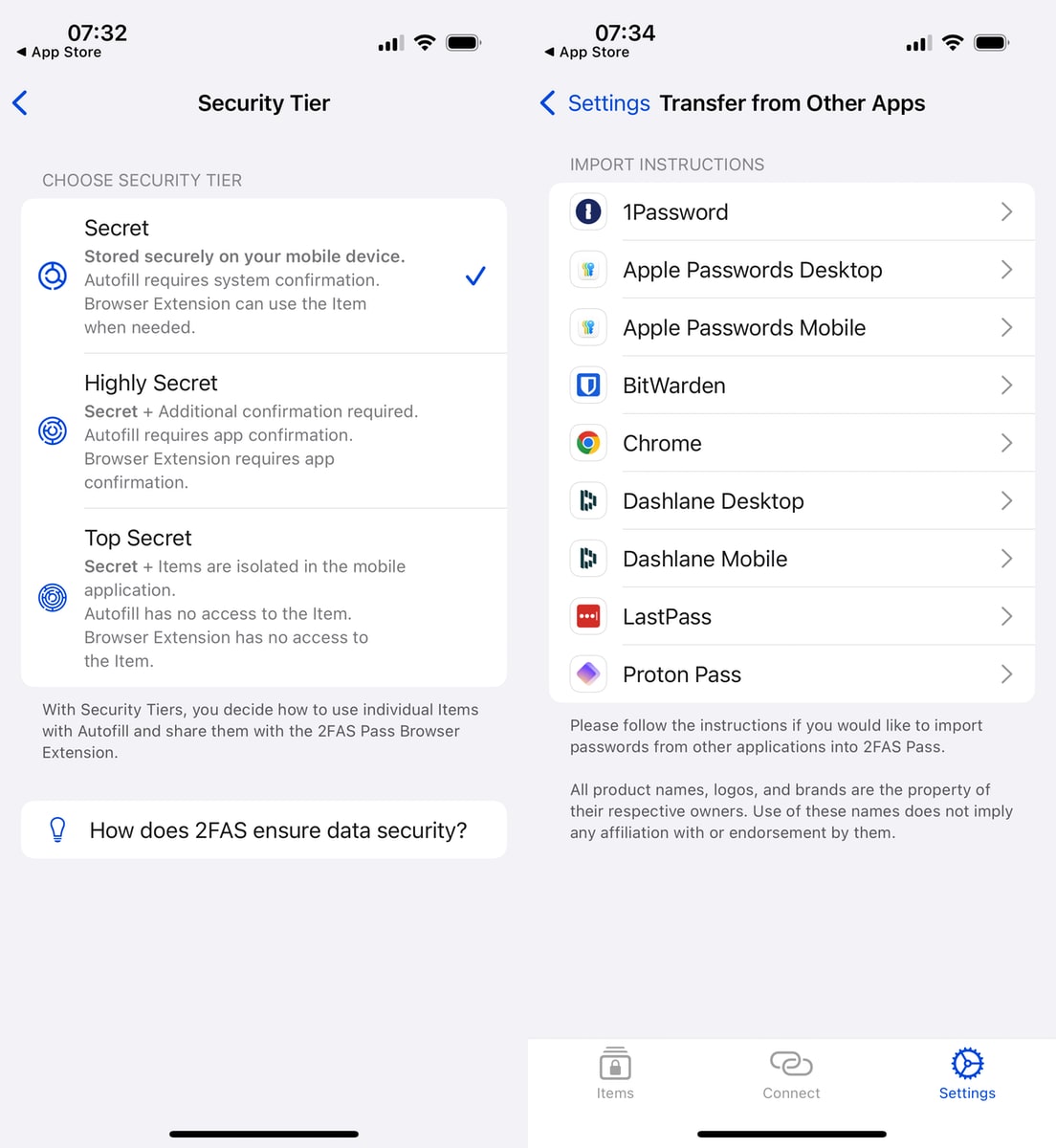Screen dimensions: 1056x1148
Task: Open the Settings tab
Action: pos(967,1073)
